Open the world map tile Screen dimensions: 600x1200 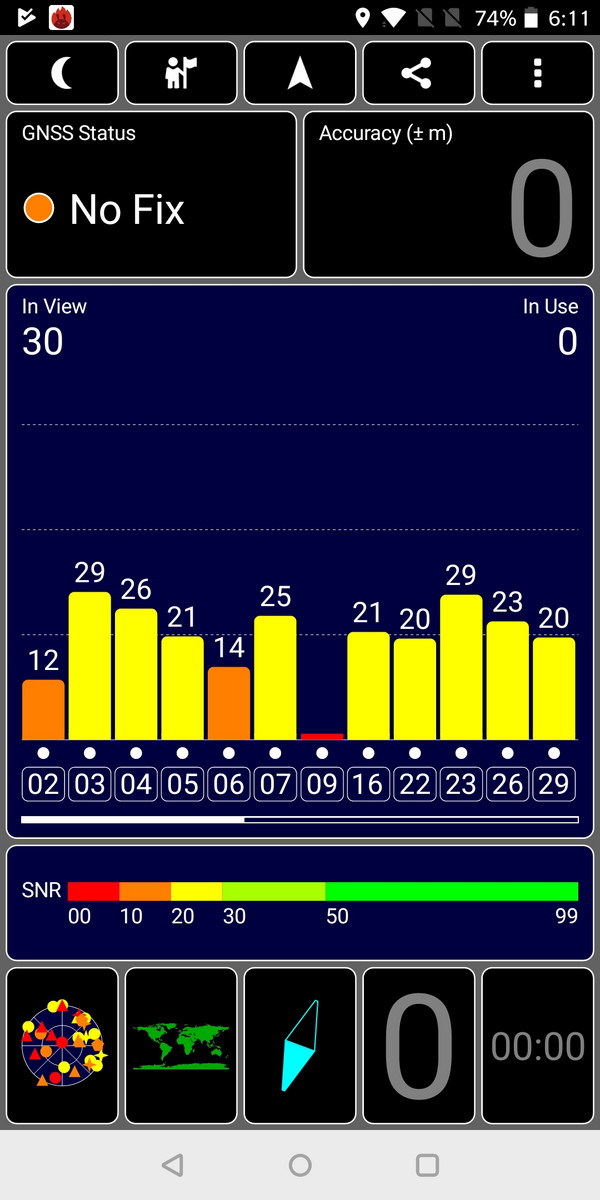point(181,1046)
